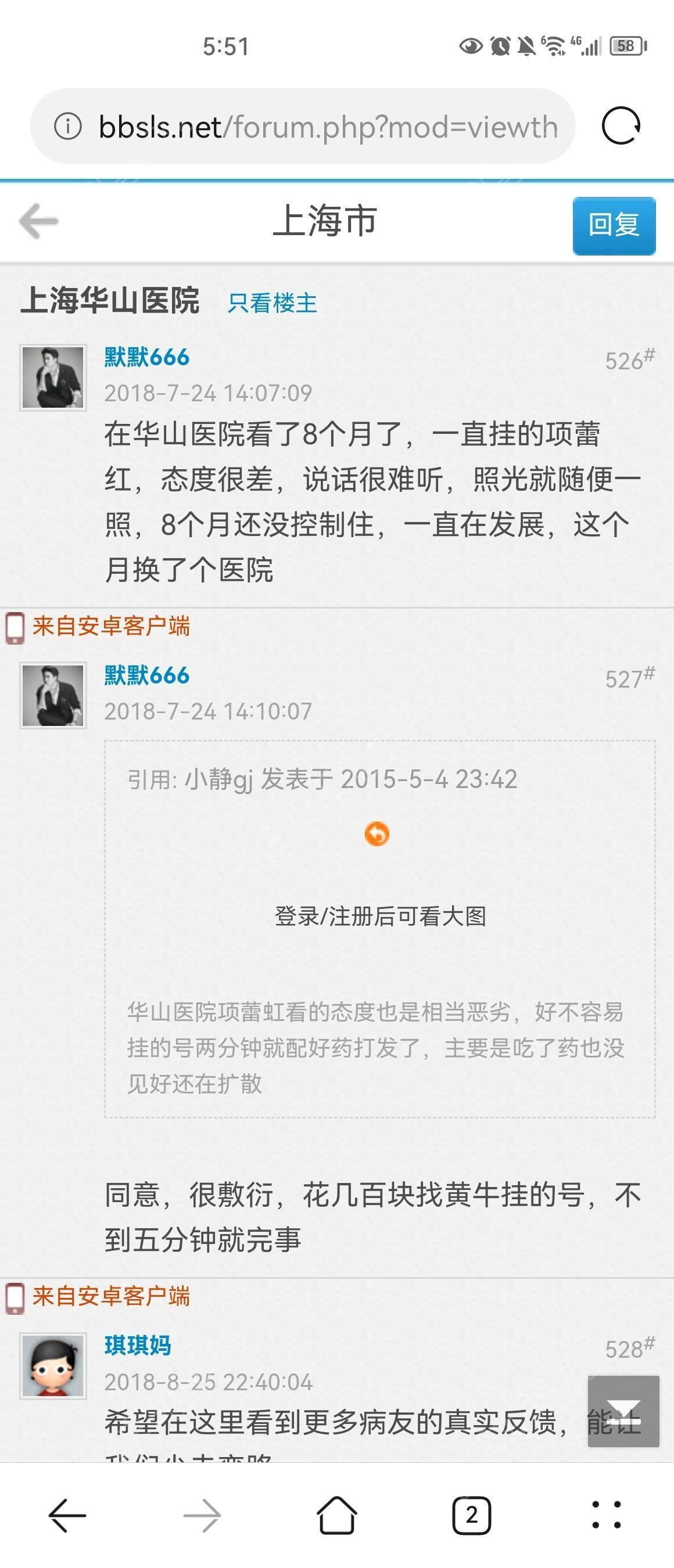
Task: Jump to quoted post via orange arrow
Action: [x=377, y=834]
